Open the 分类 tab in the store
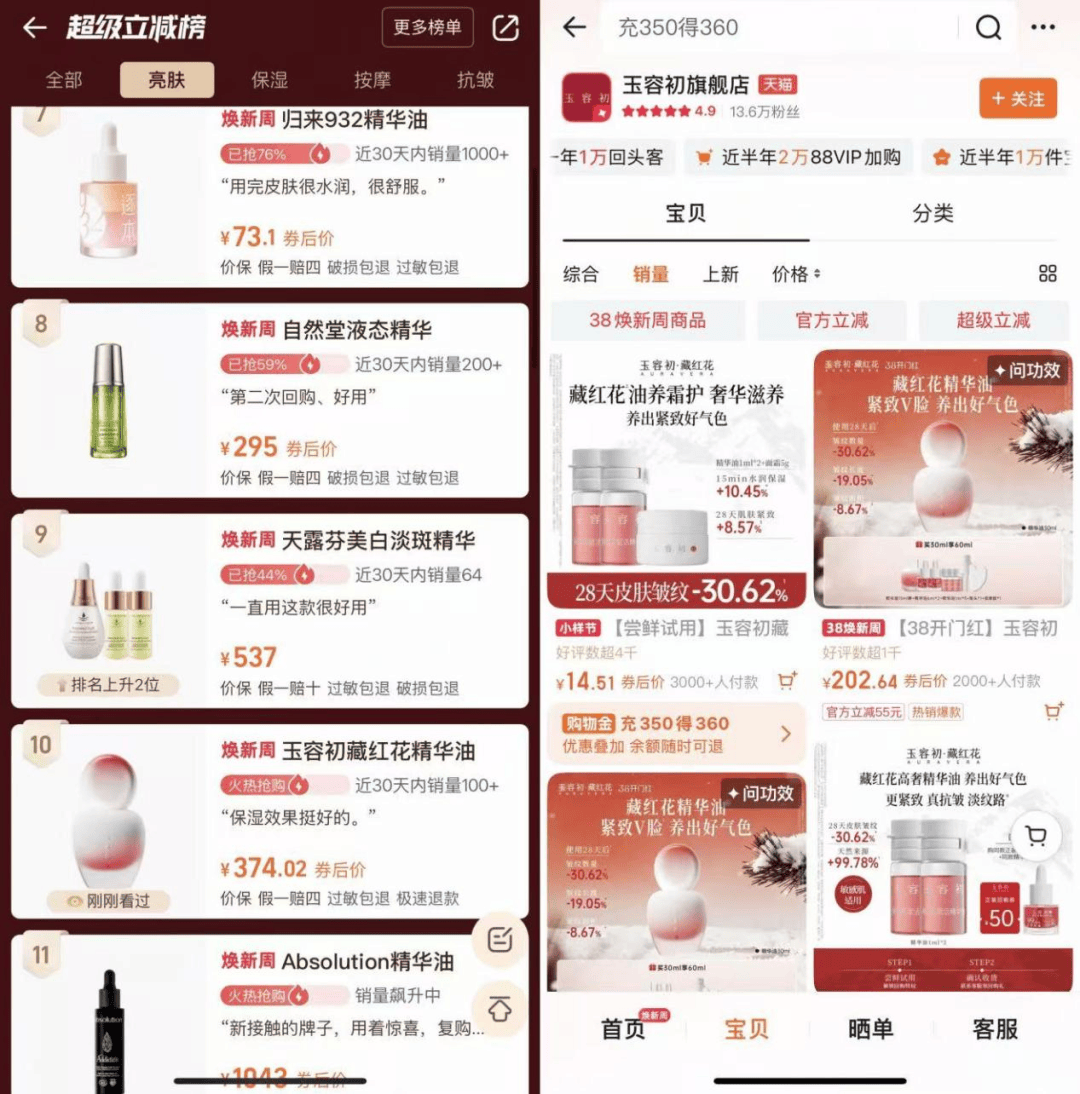The width and height of the screenshot is (1080, 1094). coord(934,213)
